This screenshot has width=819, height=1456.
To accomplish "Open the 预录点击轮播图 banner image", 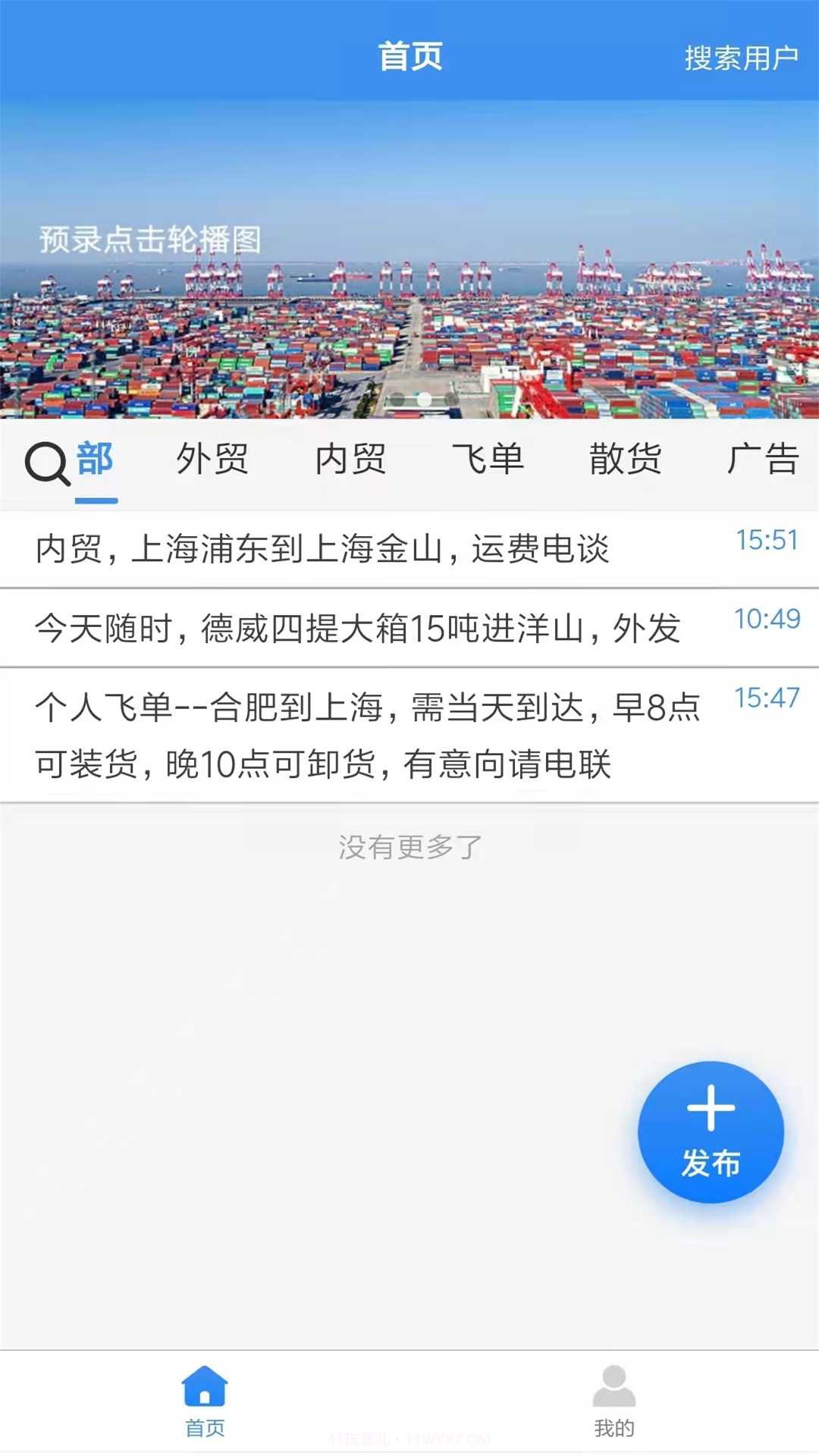I will (409, 258).
